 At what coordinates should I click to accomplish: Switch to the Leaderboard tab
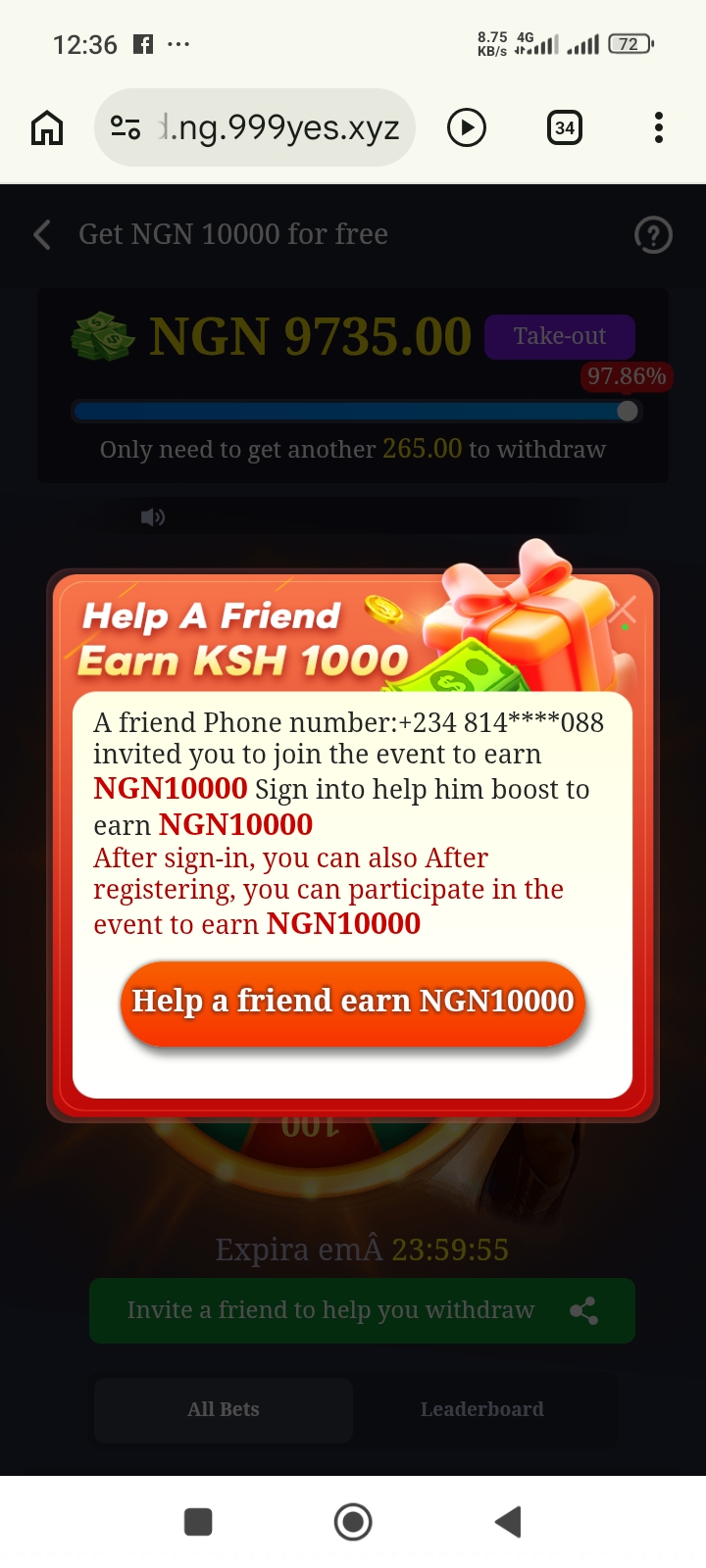[481, 1409]
